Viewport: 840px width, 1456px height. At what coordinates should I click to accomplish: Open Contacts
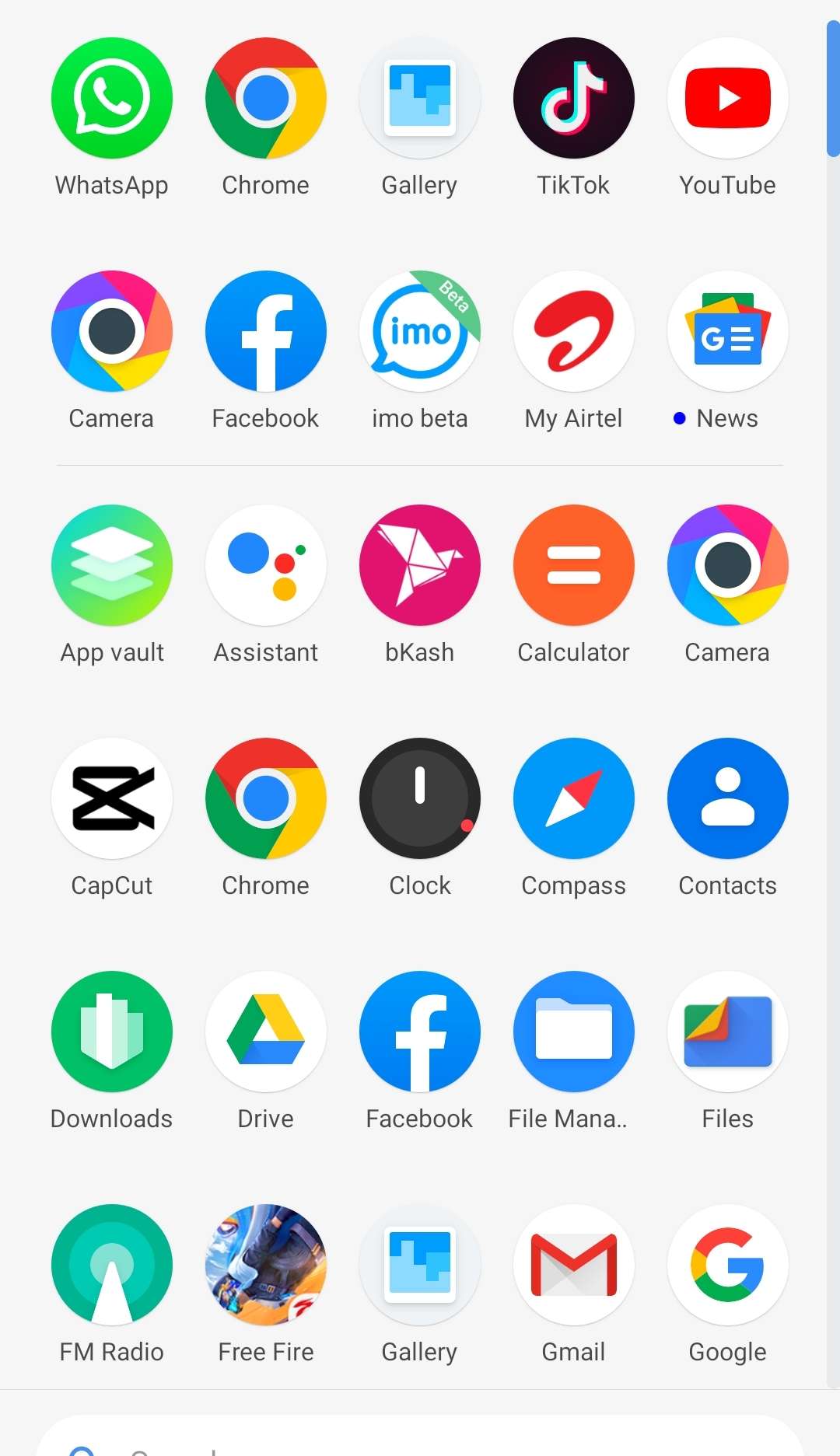(727, 798)
